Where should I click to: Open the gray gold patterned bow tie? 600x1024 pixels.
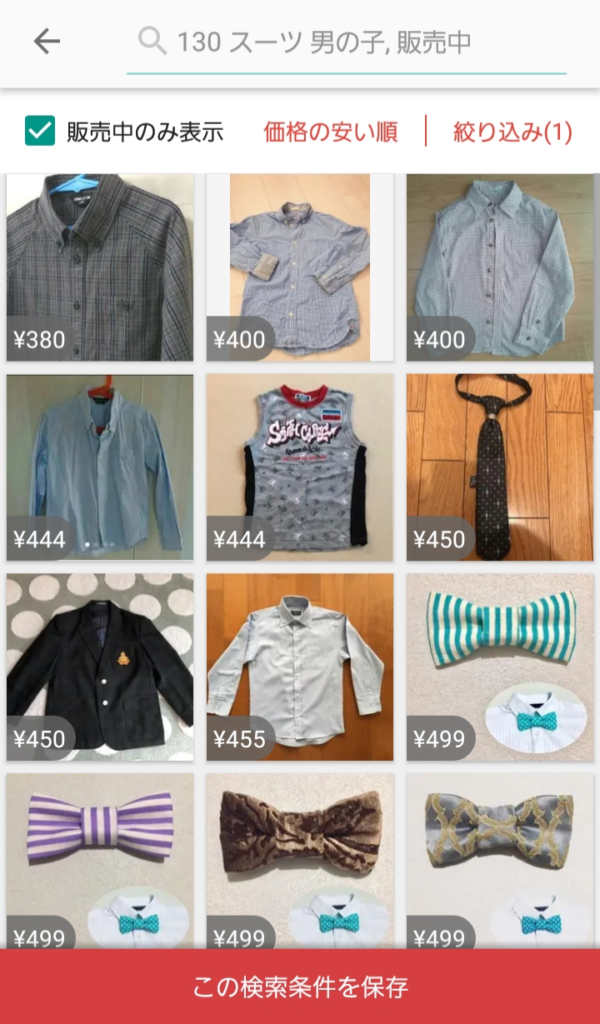pyautogui.click(x=499, y=860)
